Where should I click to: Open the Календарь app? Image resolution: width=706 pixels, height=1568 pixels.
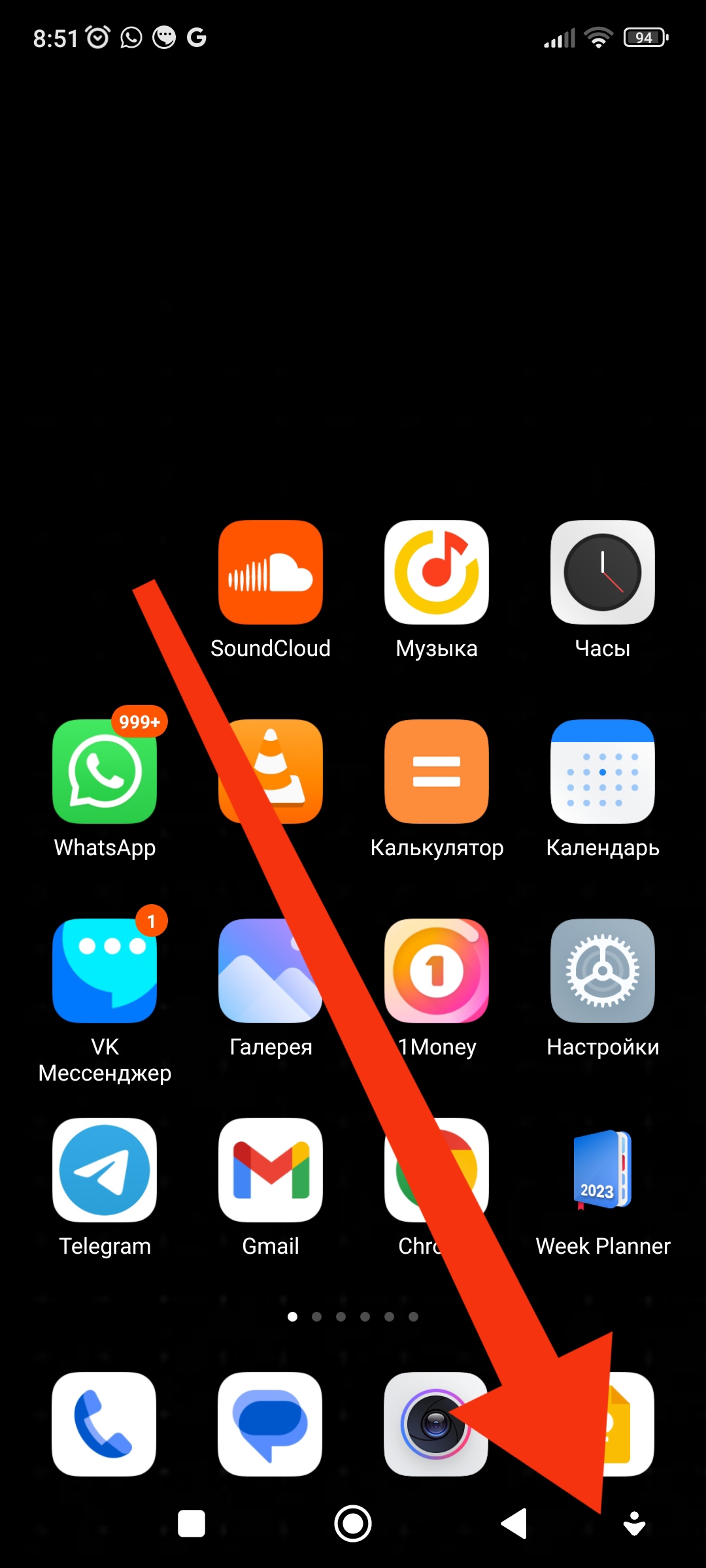click(602, 772)
